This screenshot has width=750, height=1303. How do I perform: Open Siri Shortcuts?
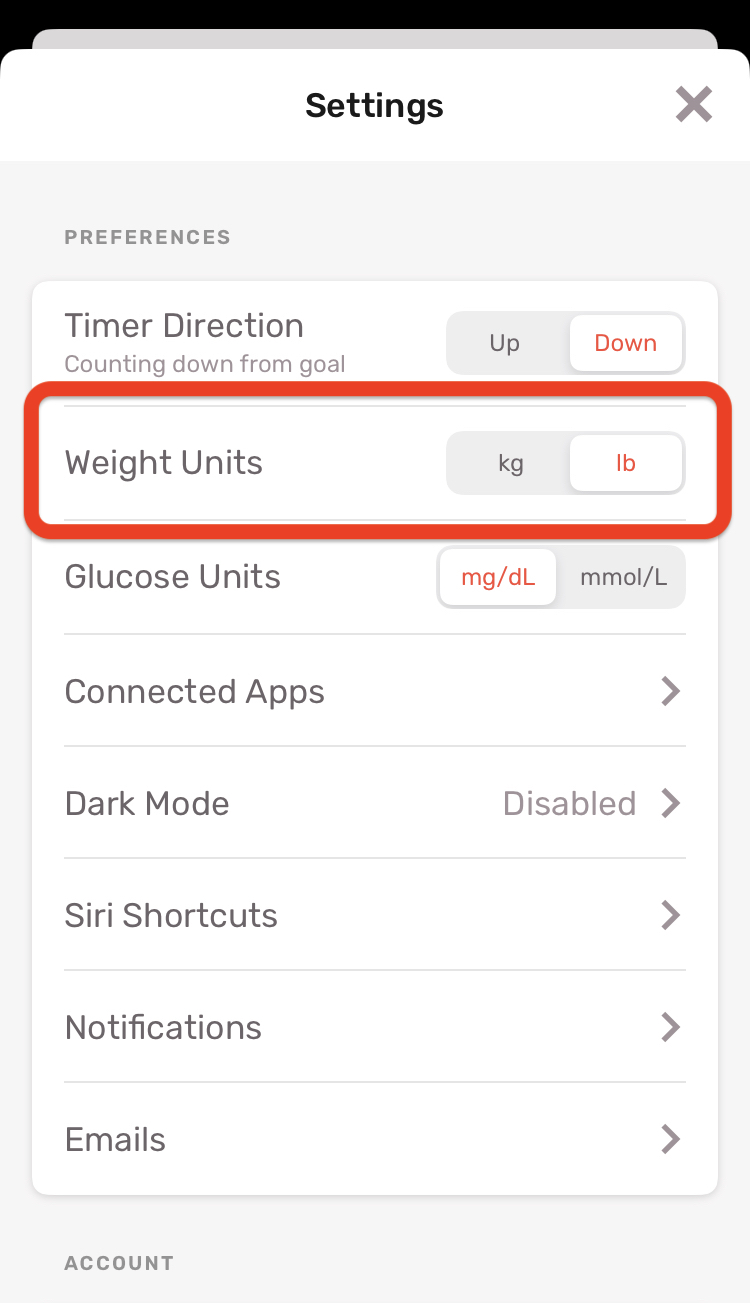click(375, 915)
